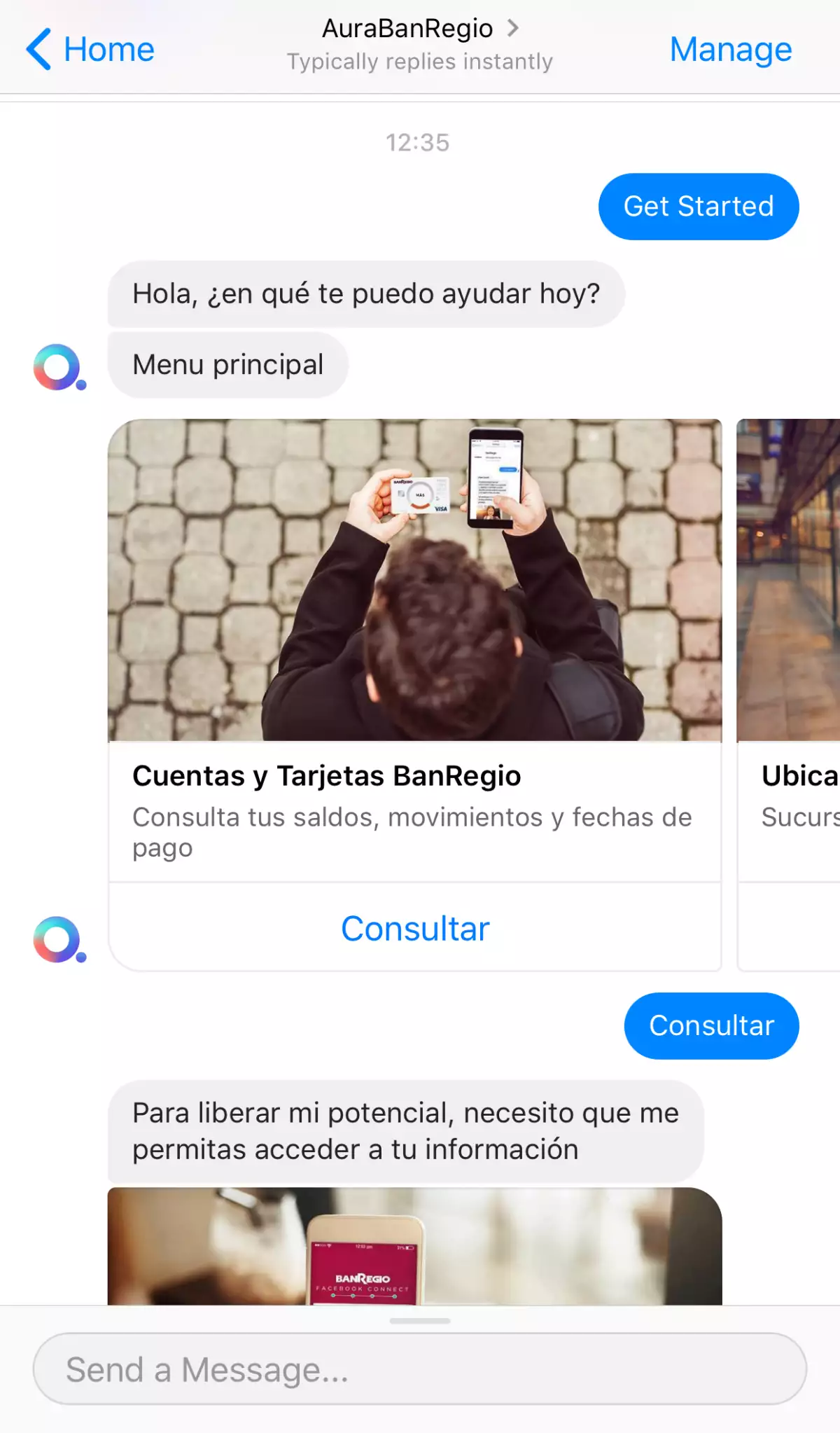
Task: Go back to Home
Action: click(91, 49)
